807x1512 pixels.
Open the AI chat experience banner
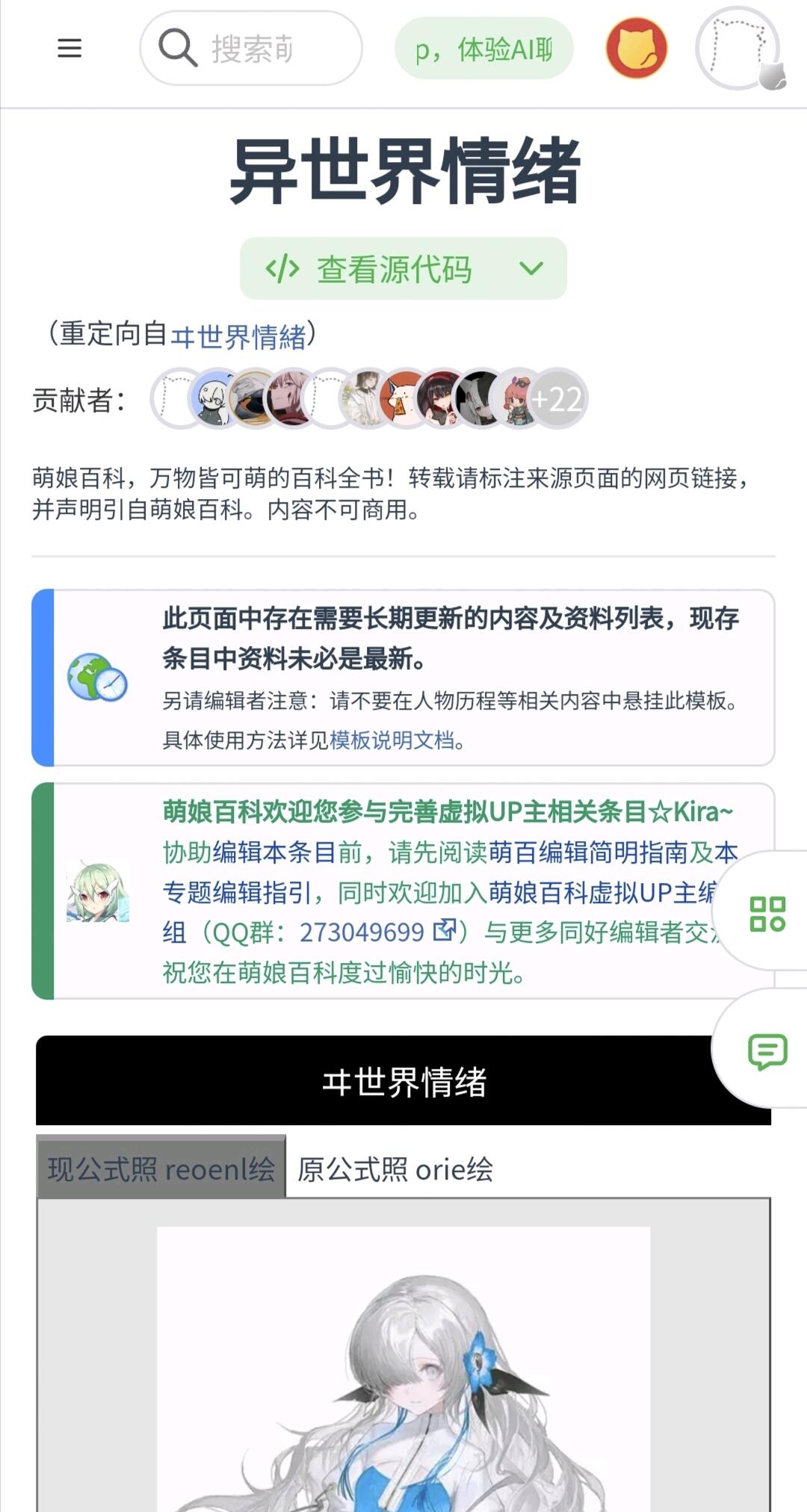tap(483, 49)
